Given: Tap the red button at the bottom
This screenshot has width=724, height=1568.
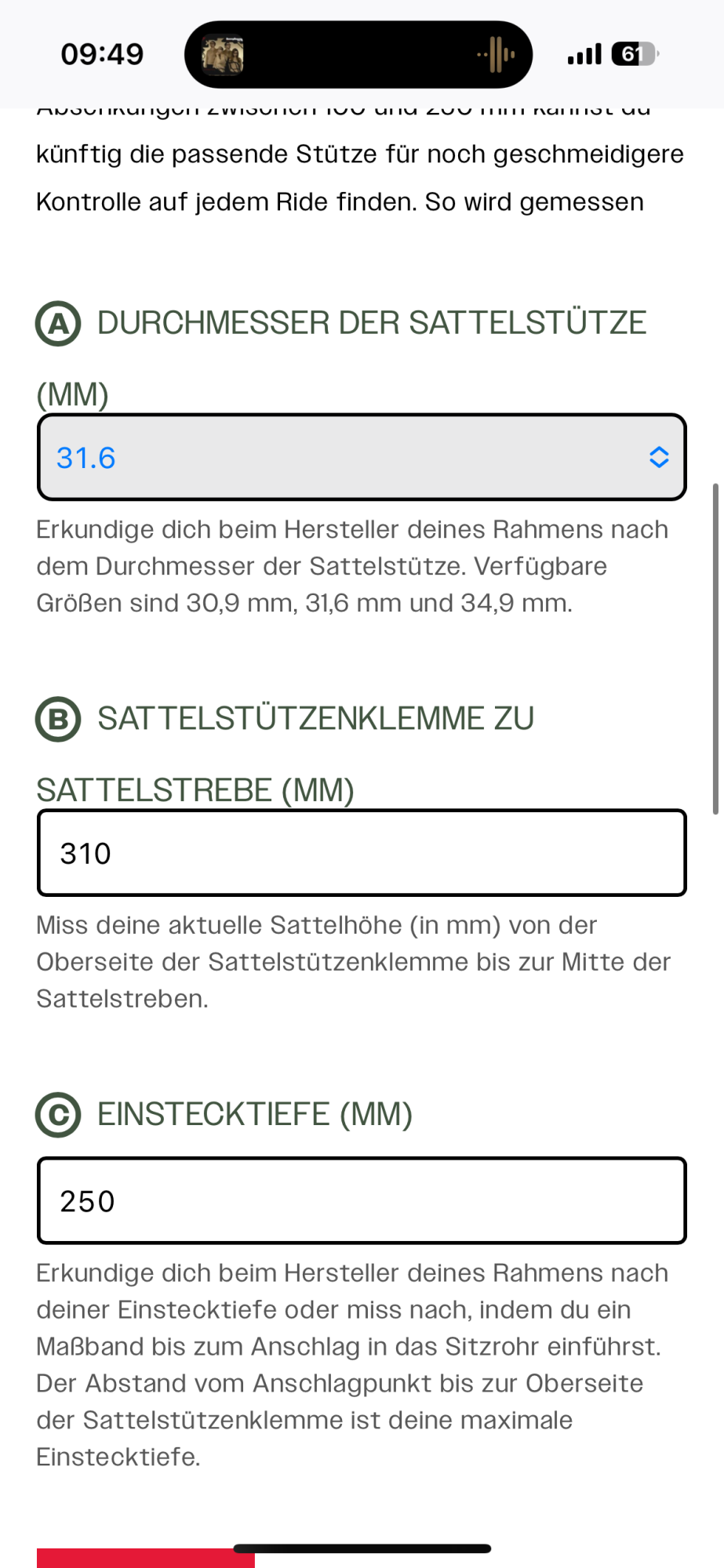Looking at the screenshot, I should pyautogui.click(x=145, y=1559).
